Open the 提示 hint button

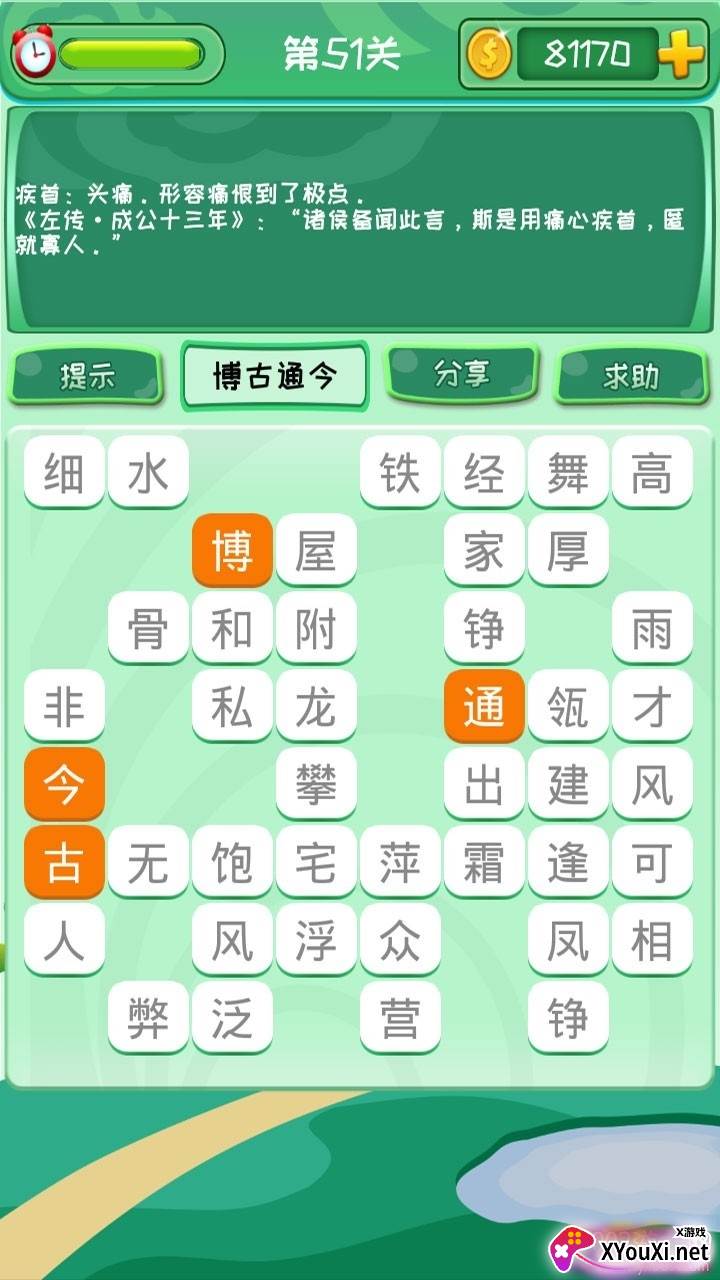point(86,376)
